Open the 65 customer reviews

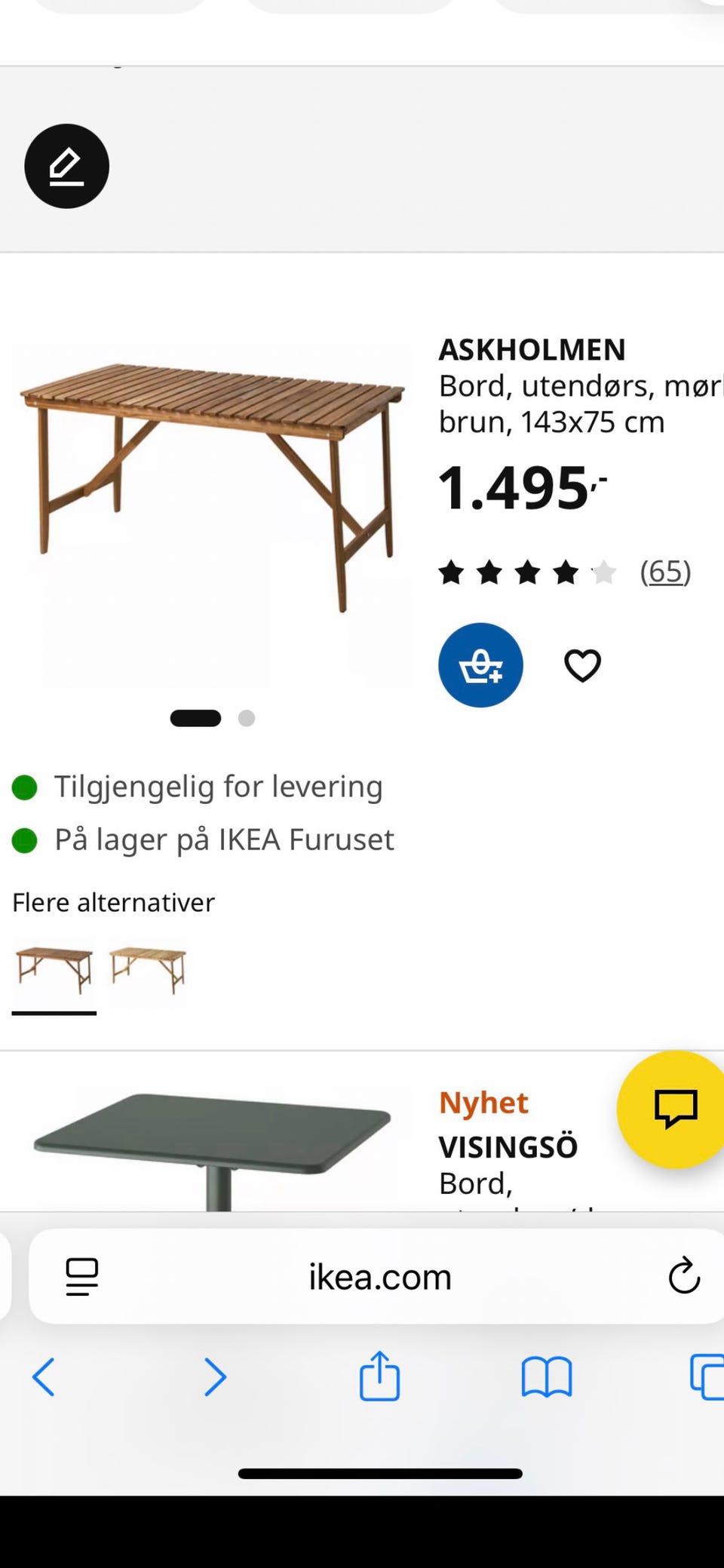coord(665,572)
